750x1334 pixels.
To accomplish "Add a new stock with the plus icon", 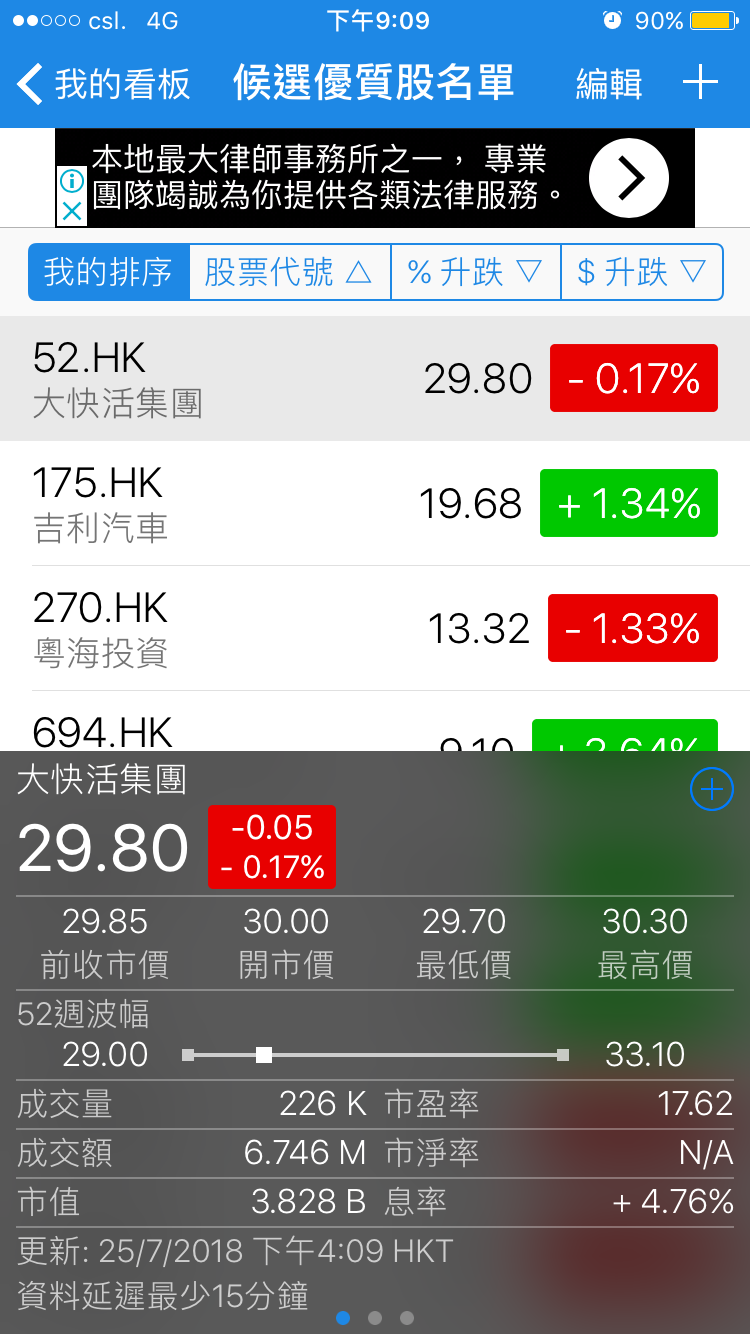I will [700, 83].
